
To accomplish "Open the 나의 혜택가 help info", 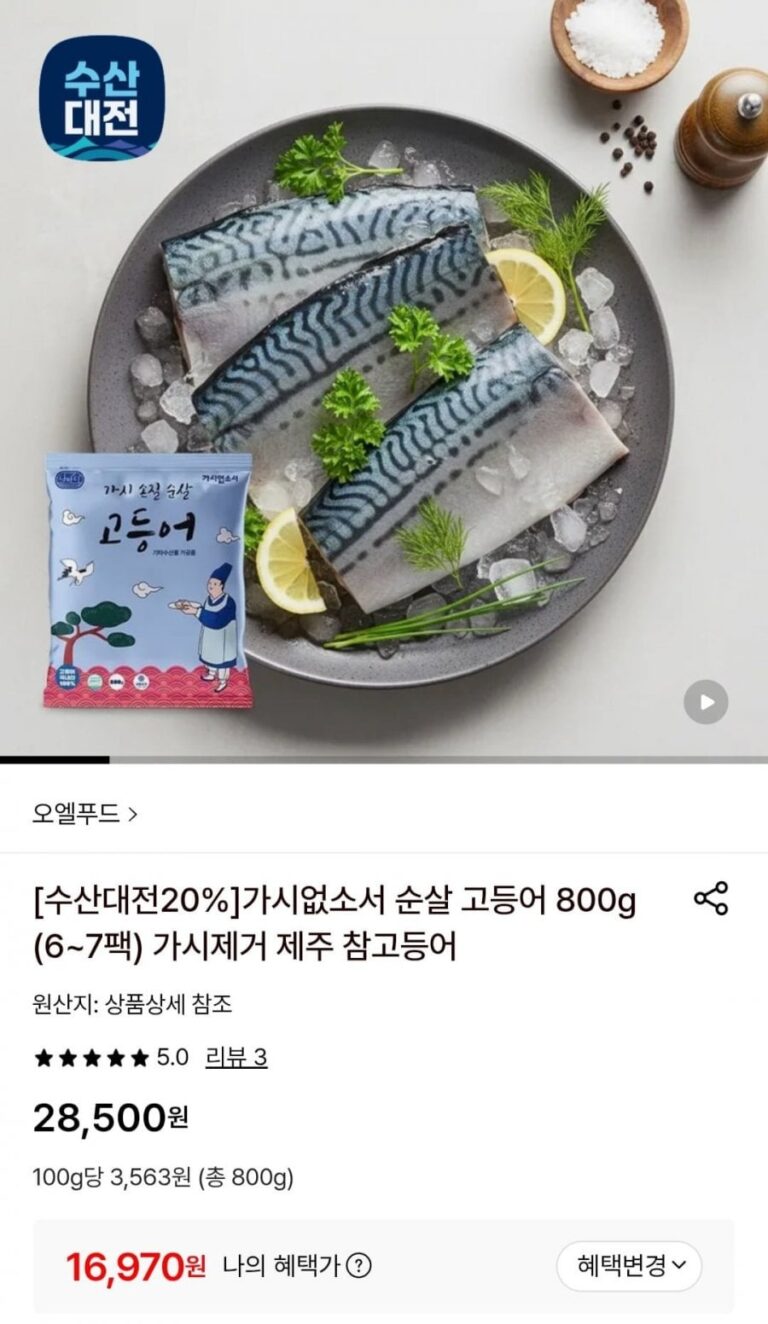I will tap(358, 1266).
